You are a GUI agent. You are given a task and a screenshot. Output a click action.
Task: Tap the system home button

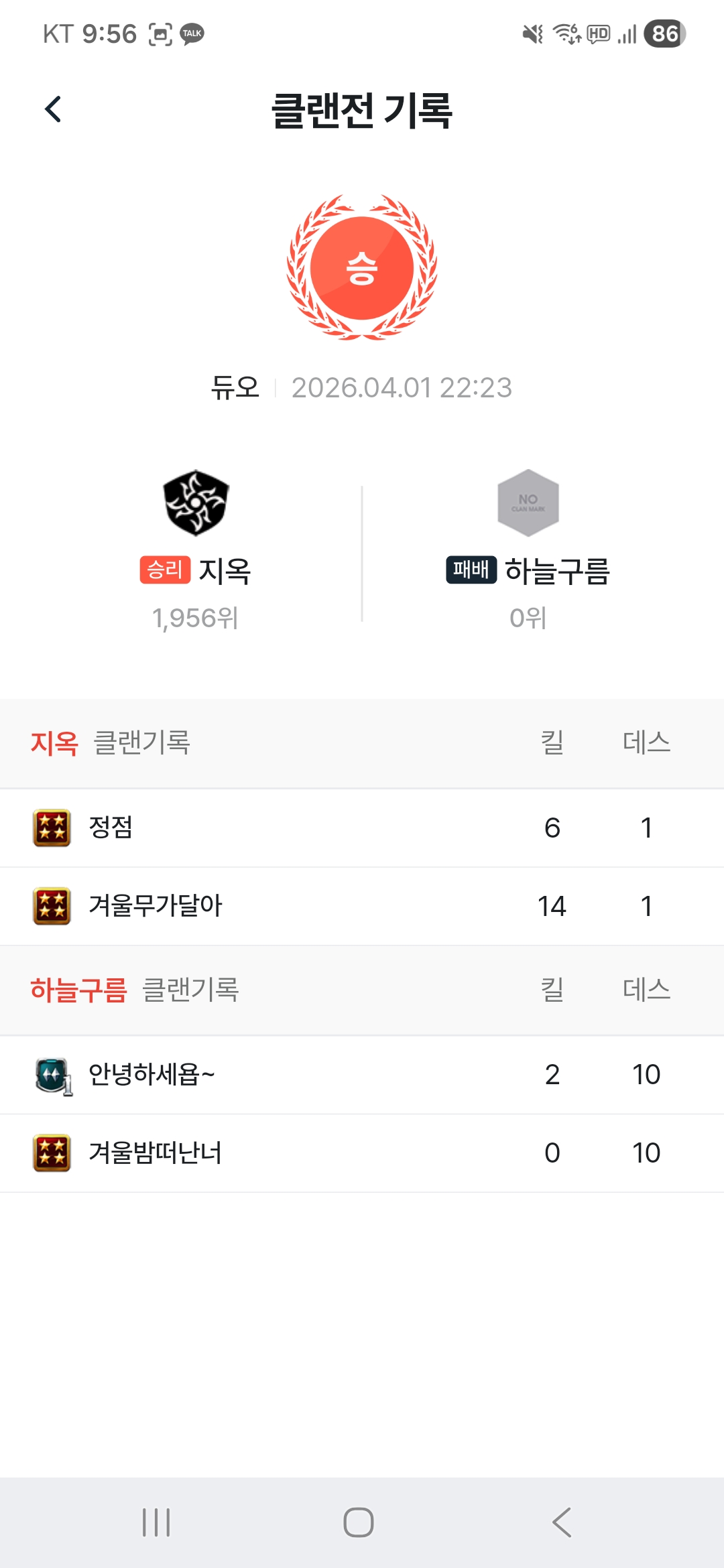tap(359, 1522)
